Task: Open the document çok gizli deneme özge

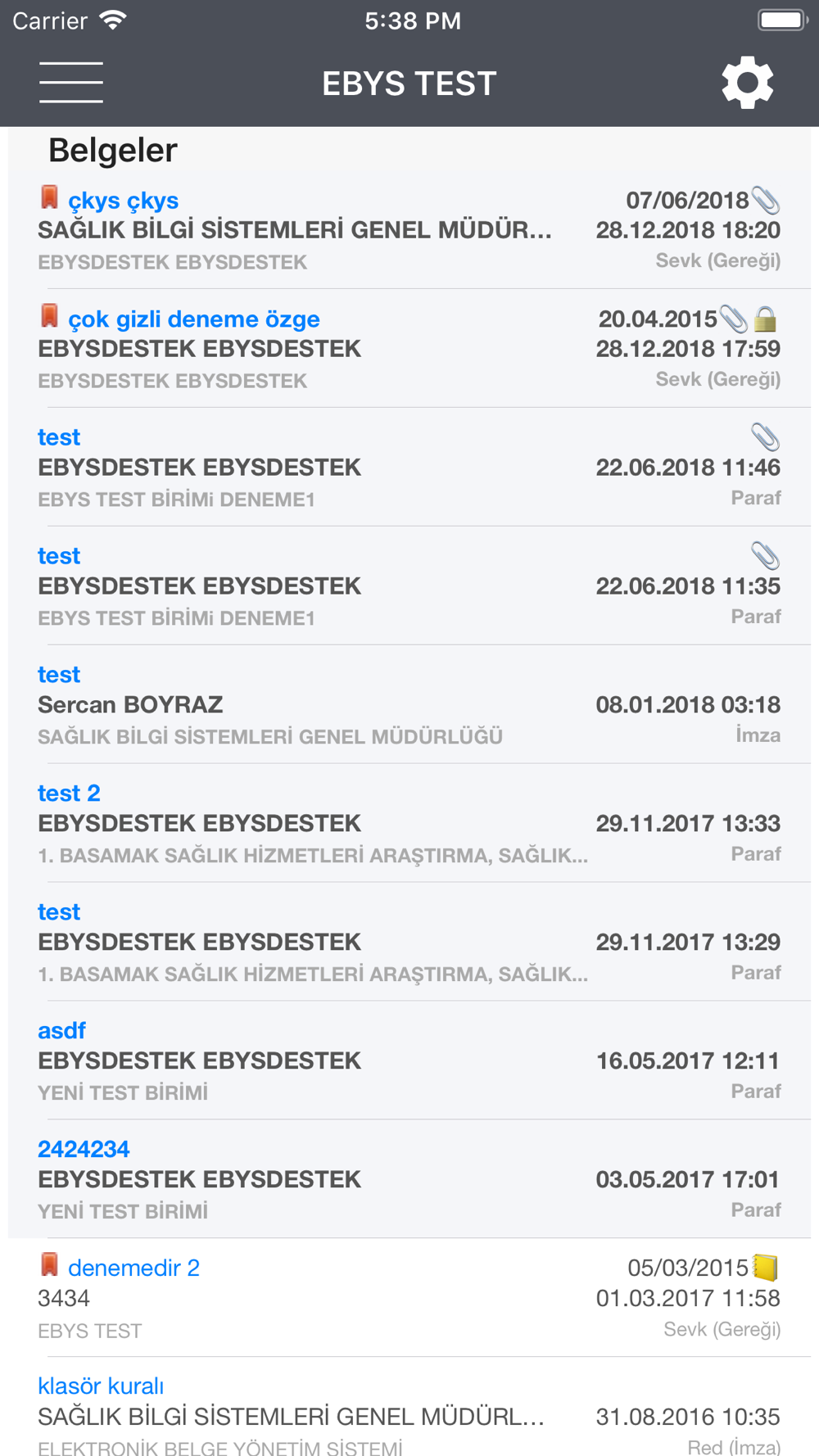Action: [409, 348]
